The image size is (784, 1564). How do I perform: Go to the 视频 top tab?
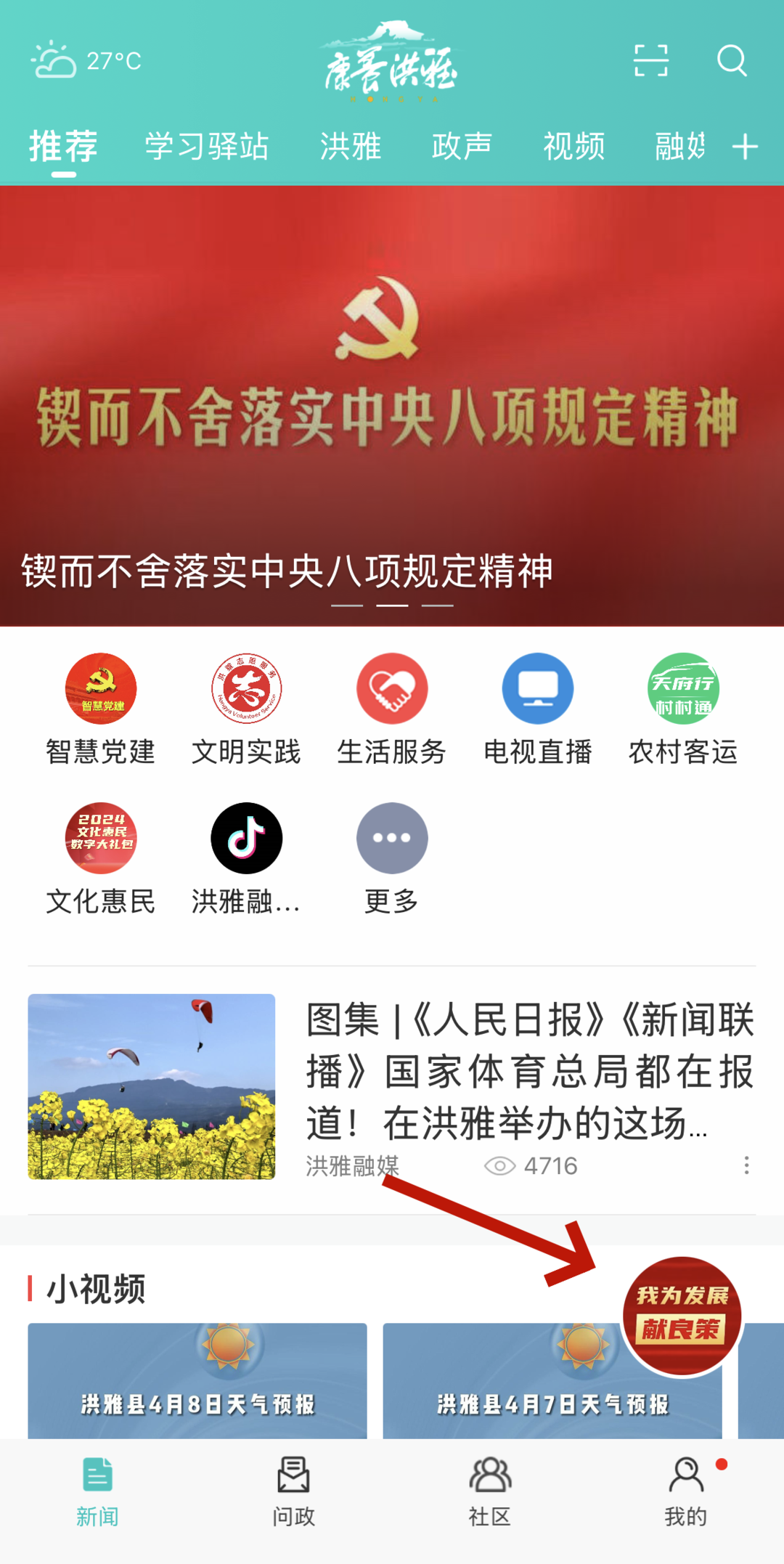pyautogui.click(x=573, y=147)
